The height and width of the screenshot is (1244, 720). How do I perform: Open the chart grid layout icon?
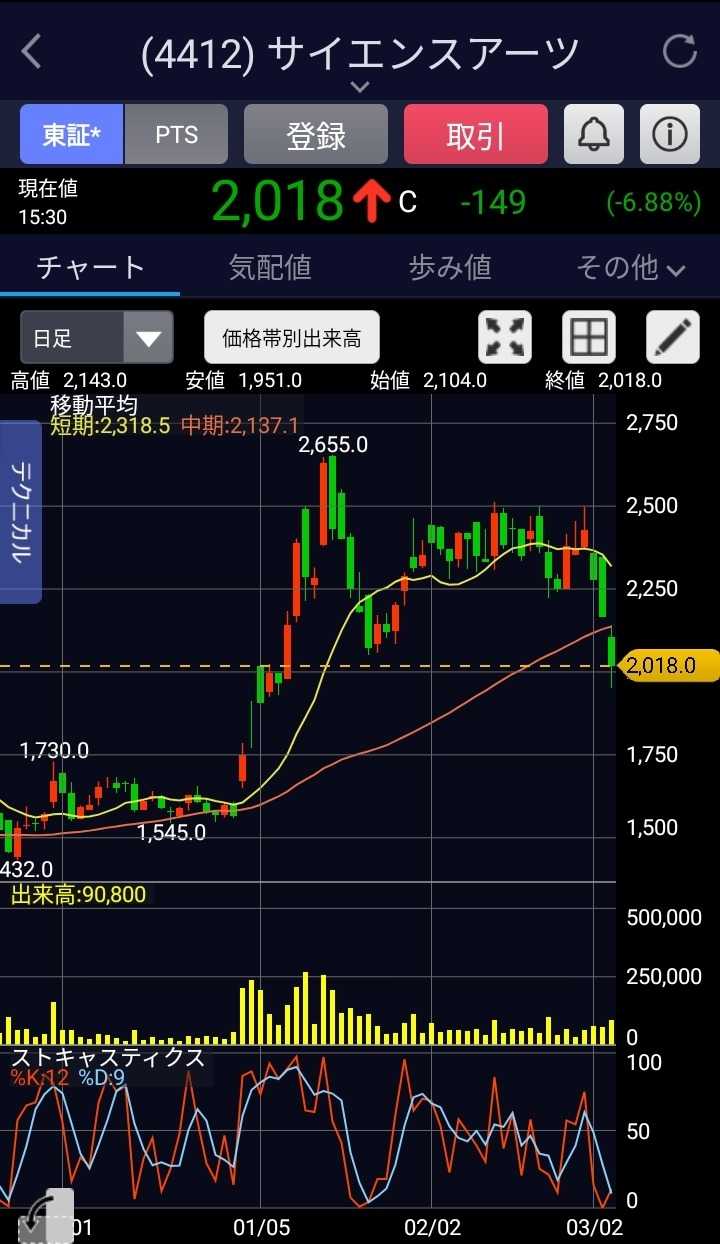588,338
